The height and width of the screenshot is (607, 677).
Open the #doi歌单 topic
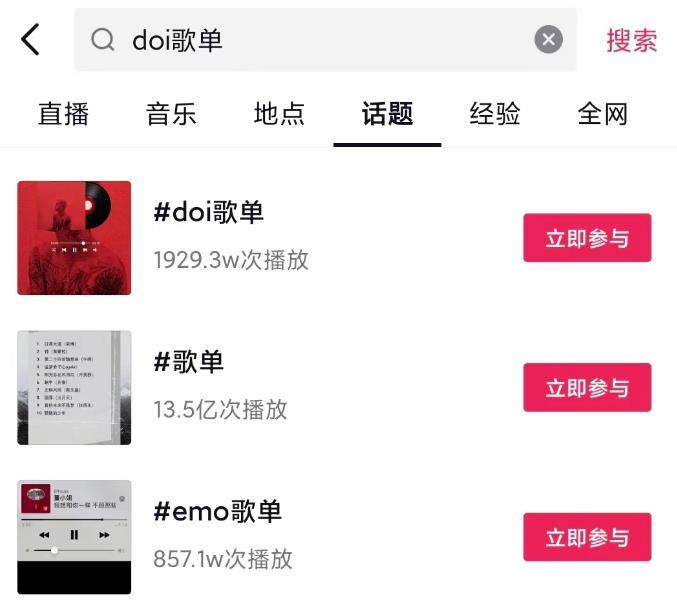coord(209,212)
